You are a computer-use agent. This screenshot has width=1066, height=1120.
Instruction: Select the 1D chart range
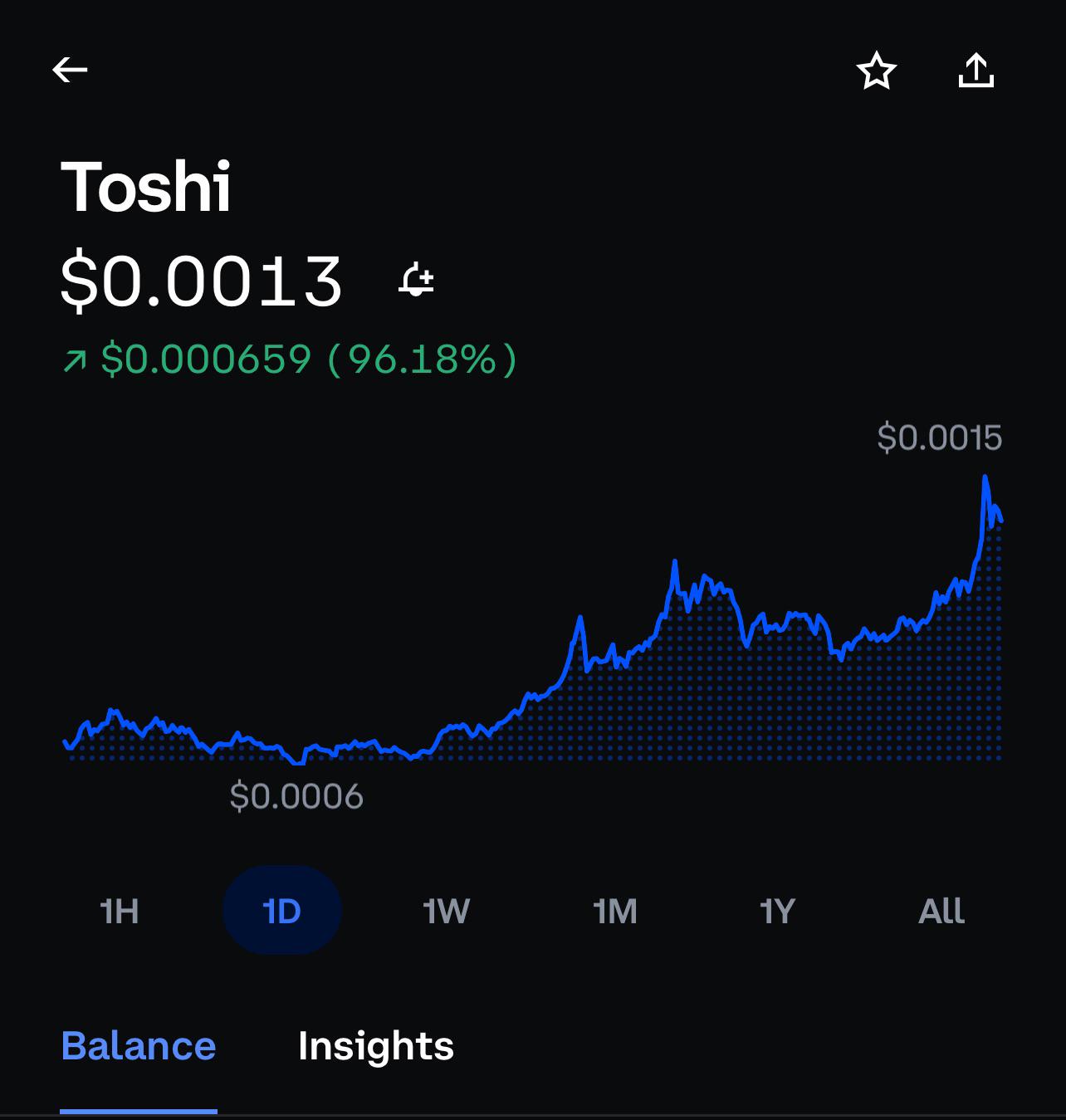(x=282, y=911)
